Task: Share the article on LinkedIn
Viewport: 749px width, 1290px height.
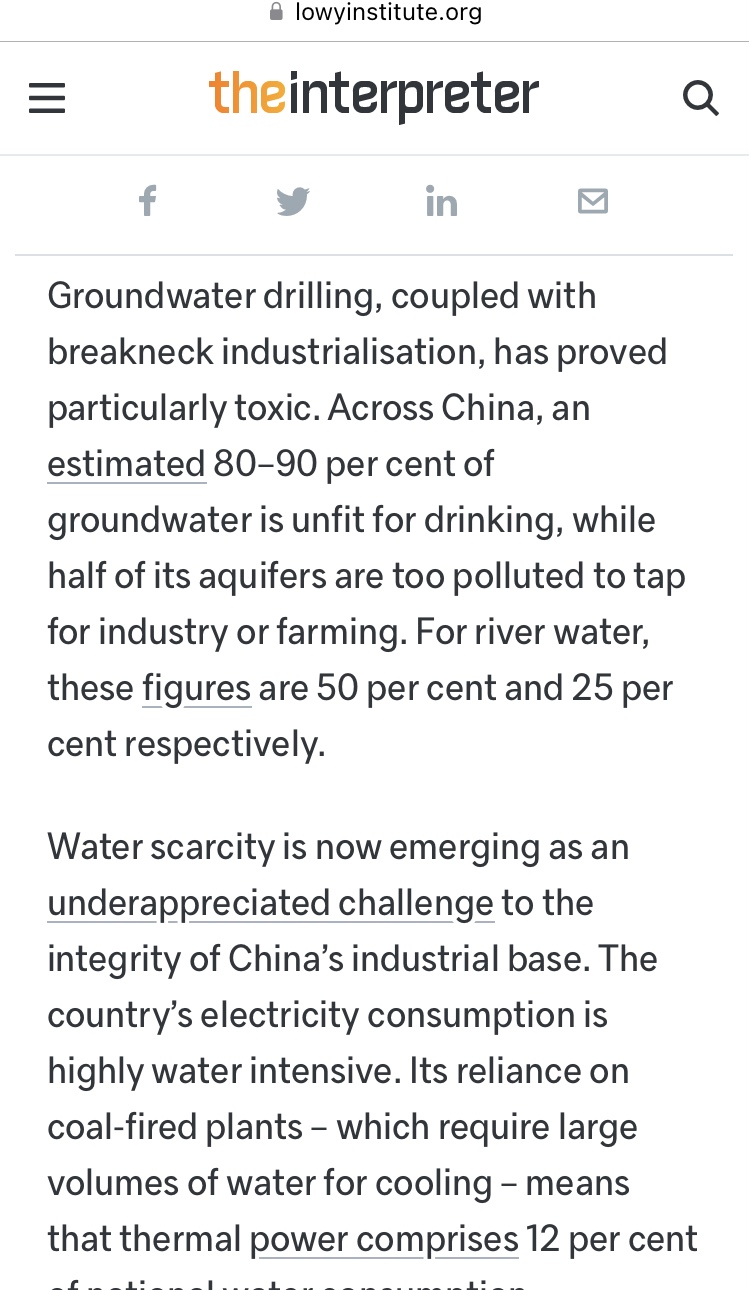Action: point(441,201)
